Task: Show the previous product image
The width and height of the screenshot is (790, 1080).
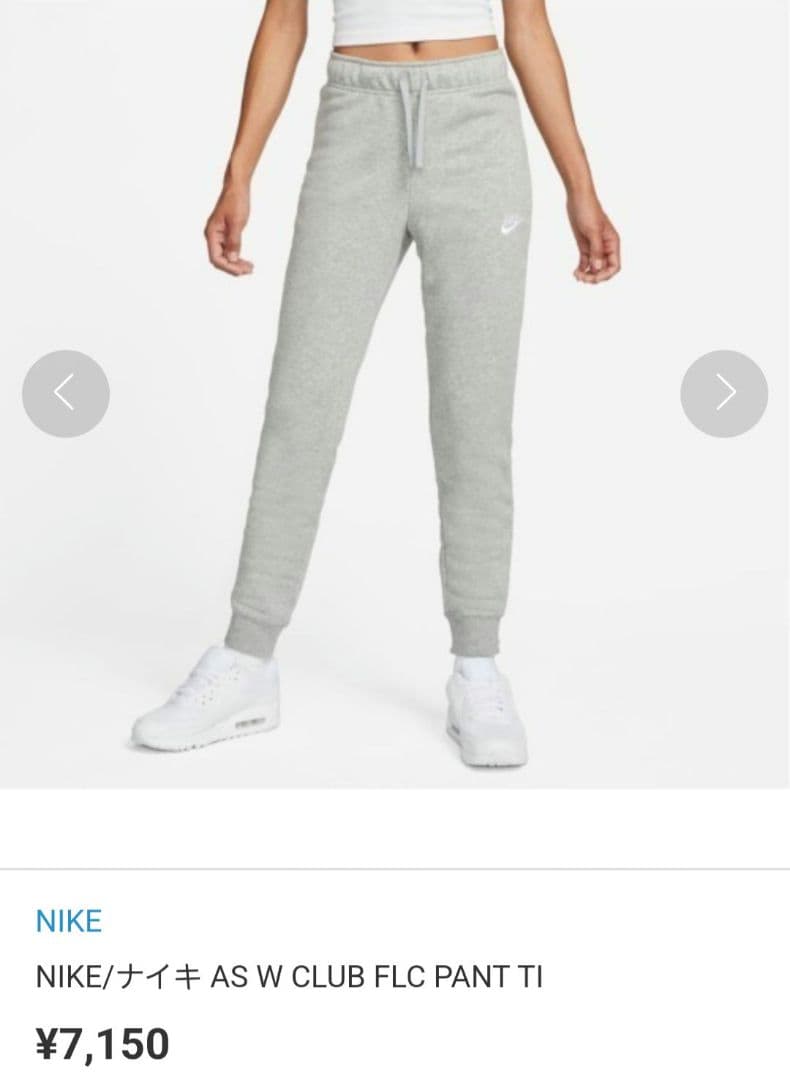Action: click(65, 393)
